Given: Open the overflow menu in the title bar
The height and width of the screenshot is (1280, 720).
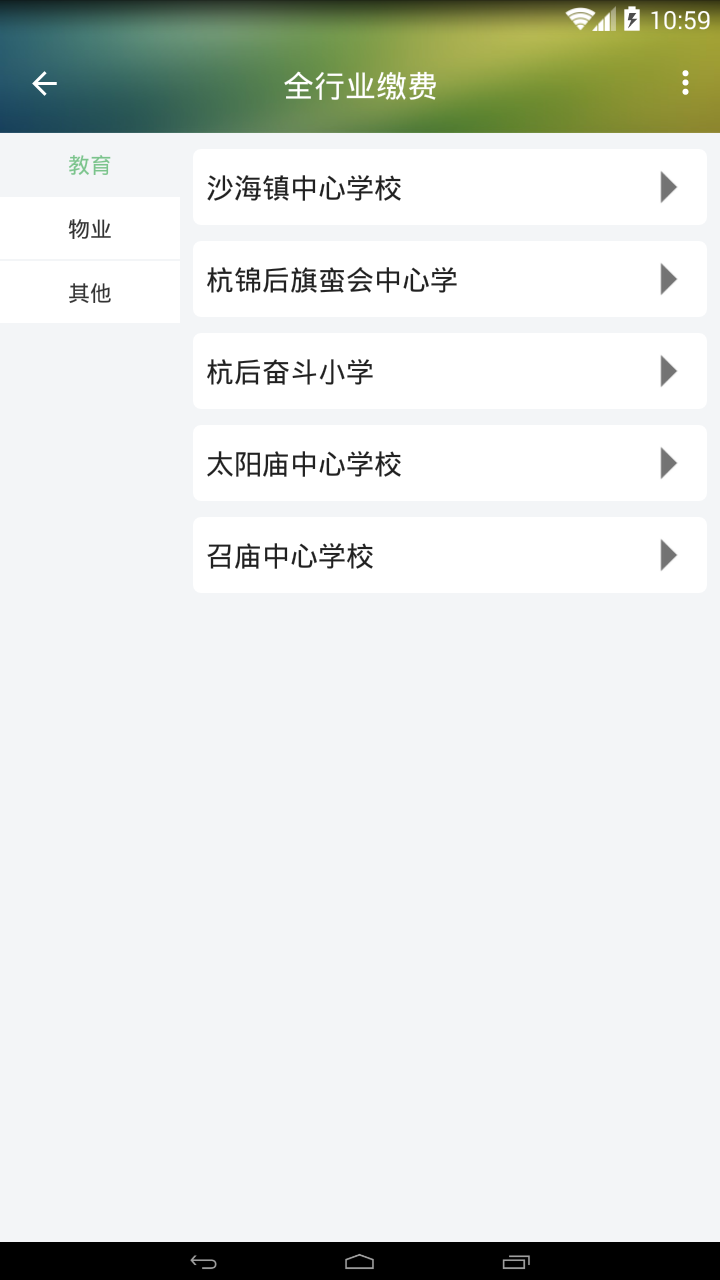Looking at the screenshot, I should [685, 84].
